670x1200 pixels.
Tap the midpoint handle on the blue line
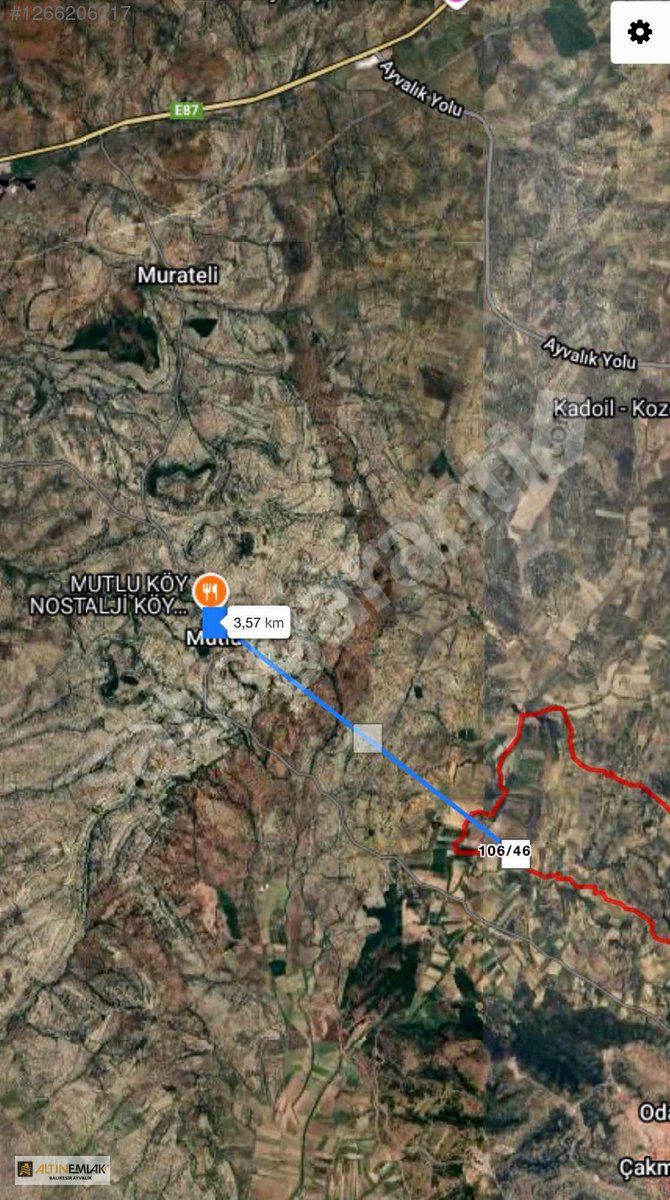(x=367, y=738)
